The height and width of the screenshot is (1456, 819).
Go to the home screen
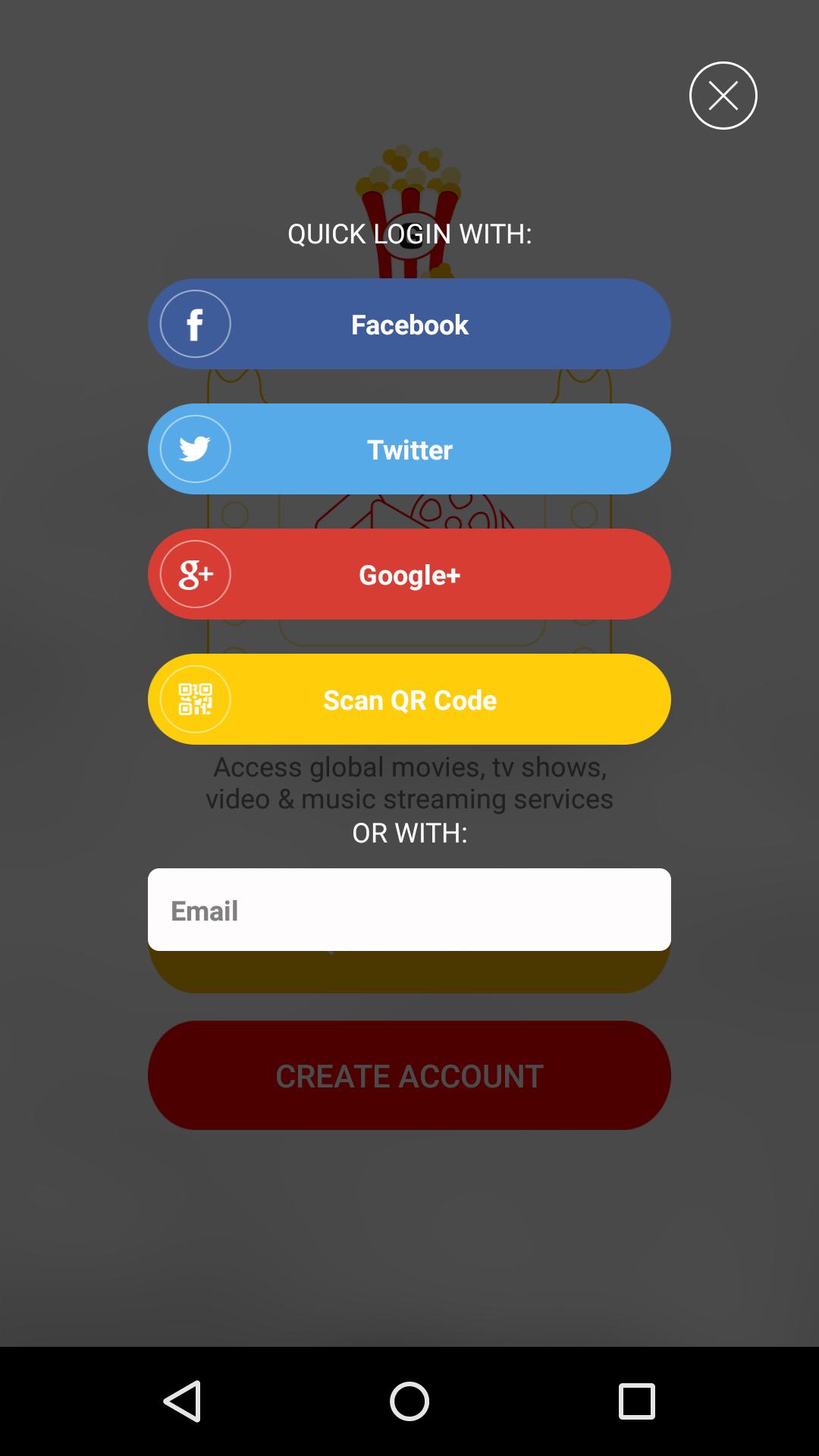click(x=409, y=1401)
